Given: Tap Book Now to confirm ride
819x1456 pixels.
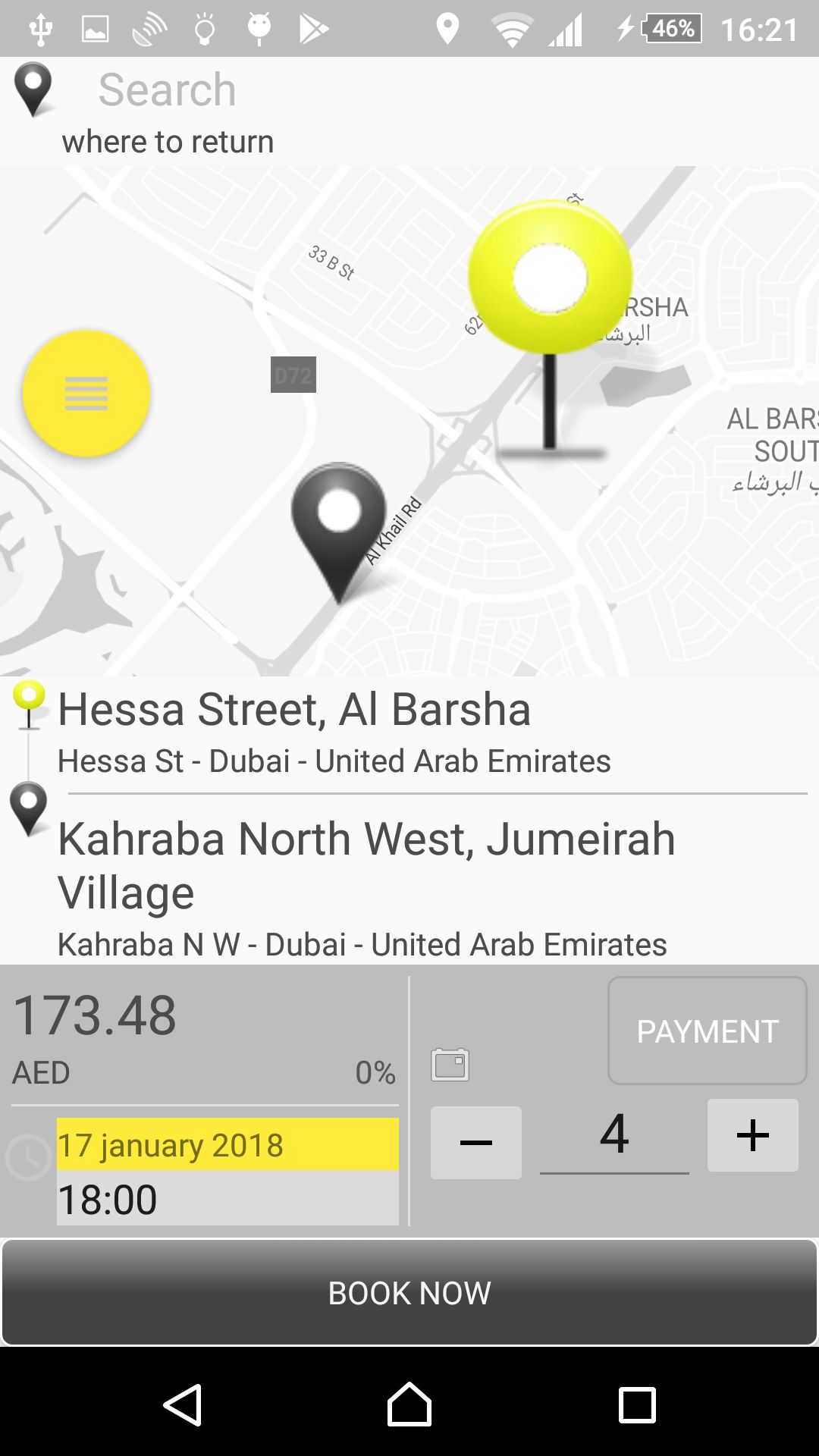Looking at the screenshot, I should (x=409, y=1292).
